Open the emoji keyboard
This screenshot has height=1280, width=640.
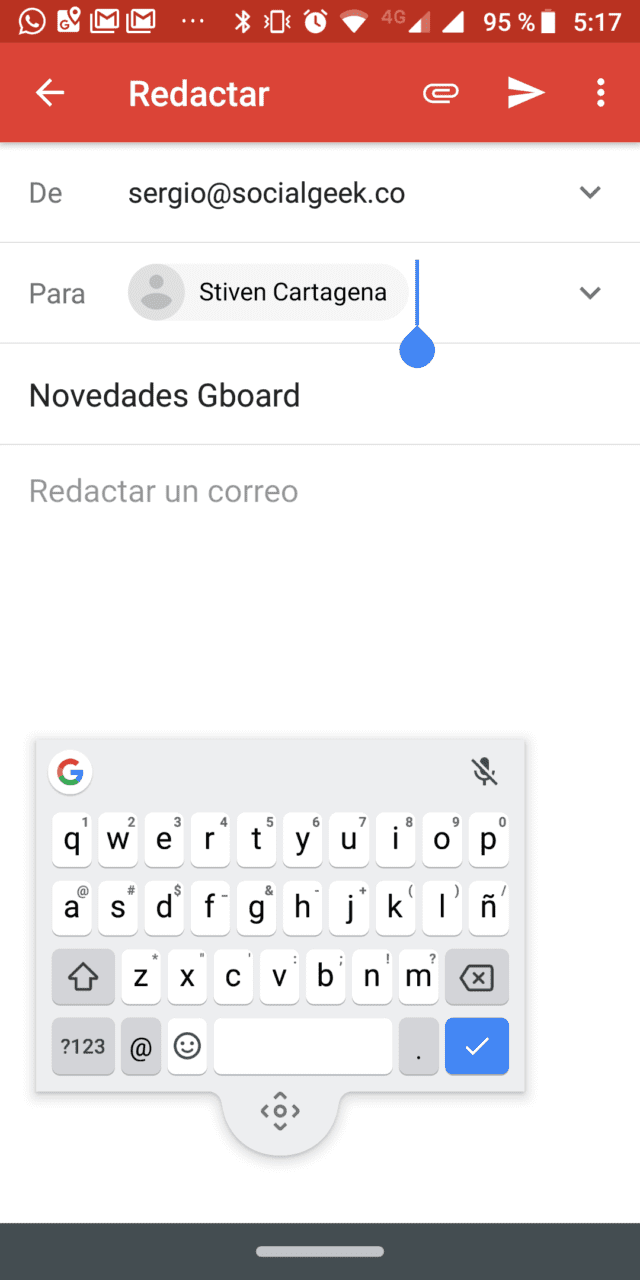tap(187, 1046)
